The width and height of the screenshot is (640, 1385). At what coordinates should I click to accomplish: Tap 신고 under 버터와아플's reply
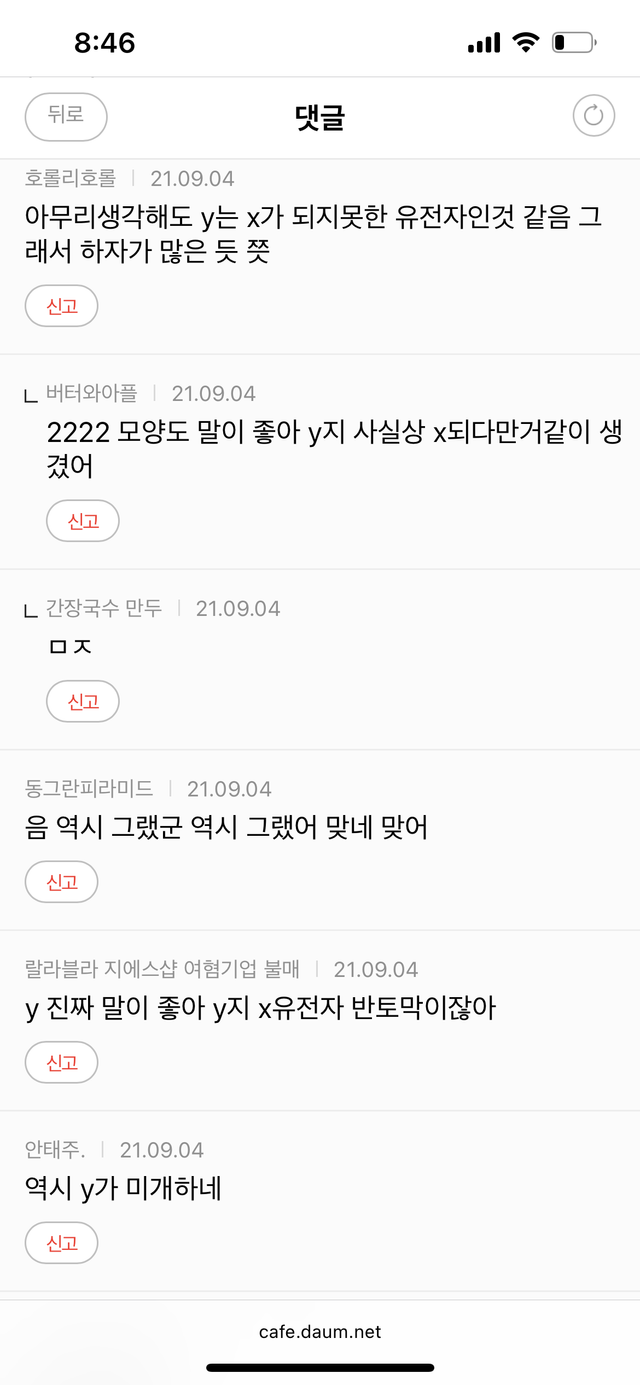point(83,521)
